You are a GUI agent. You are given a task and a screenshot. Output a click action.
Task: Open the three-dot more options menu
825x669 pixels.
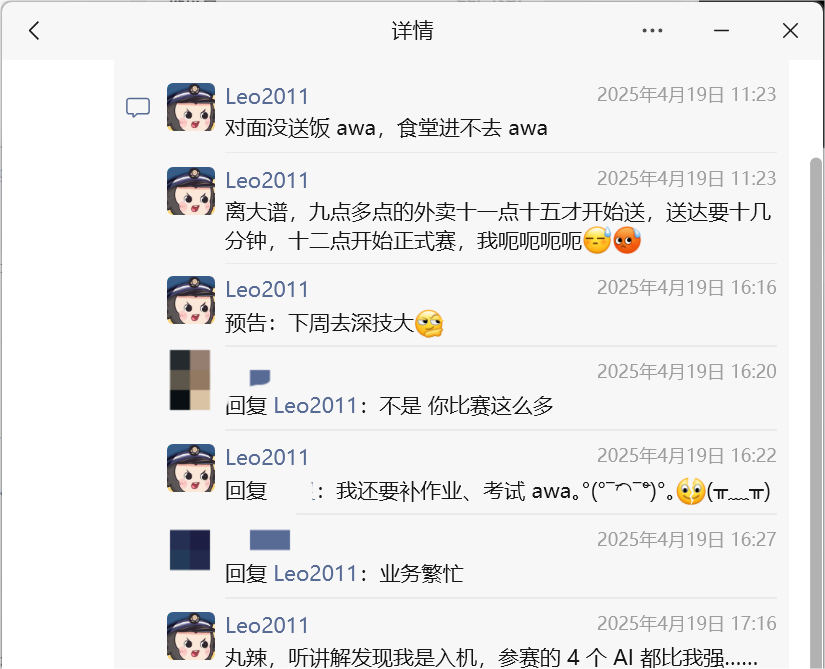653,31
